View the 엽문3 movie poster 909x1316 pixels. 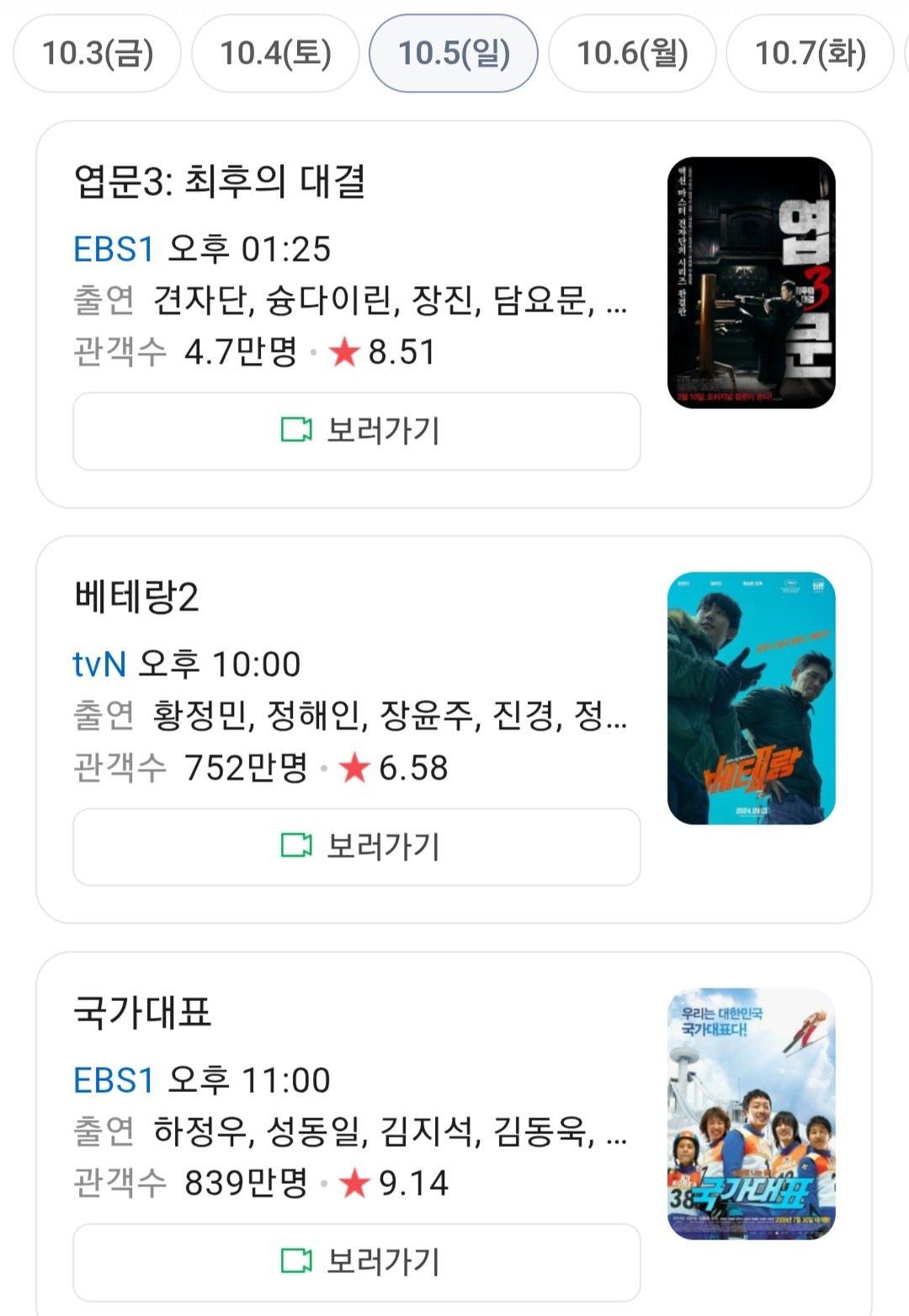tap(751, 283)
